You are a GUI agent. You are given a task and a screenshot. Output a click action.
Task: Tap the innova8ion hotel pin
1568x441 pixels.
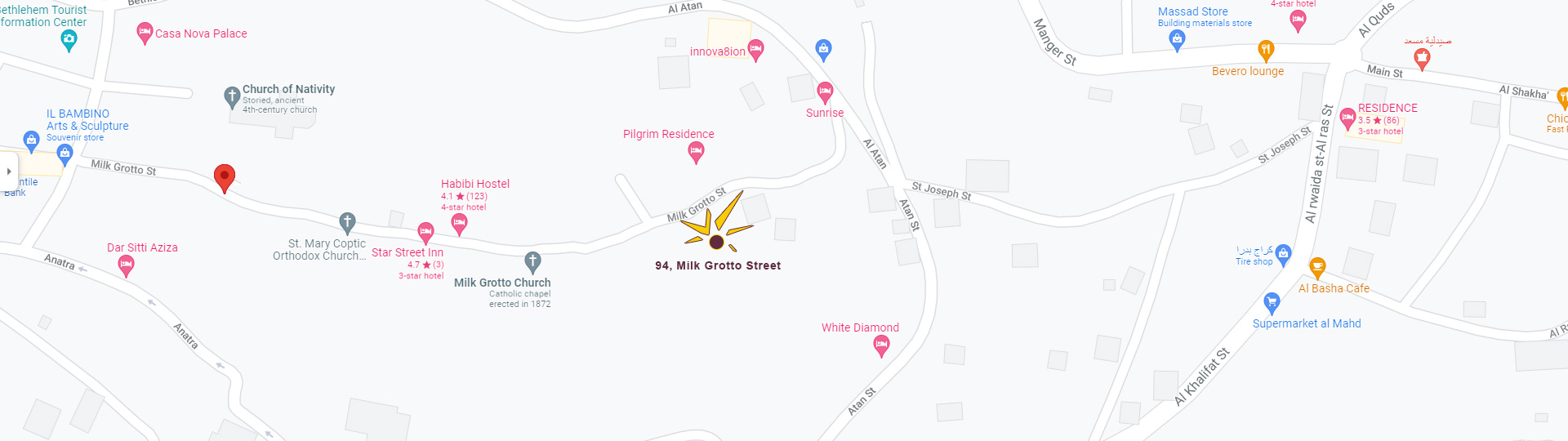pos(755,50)
